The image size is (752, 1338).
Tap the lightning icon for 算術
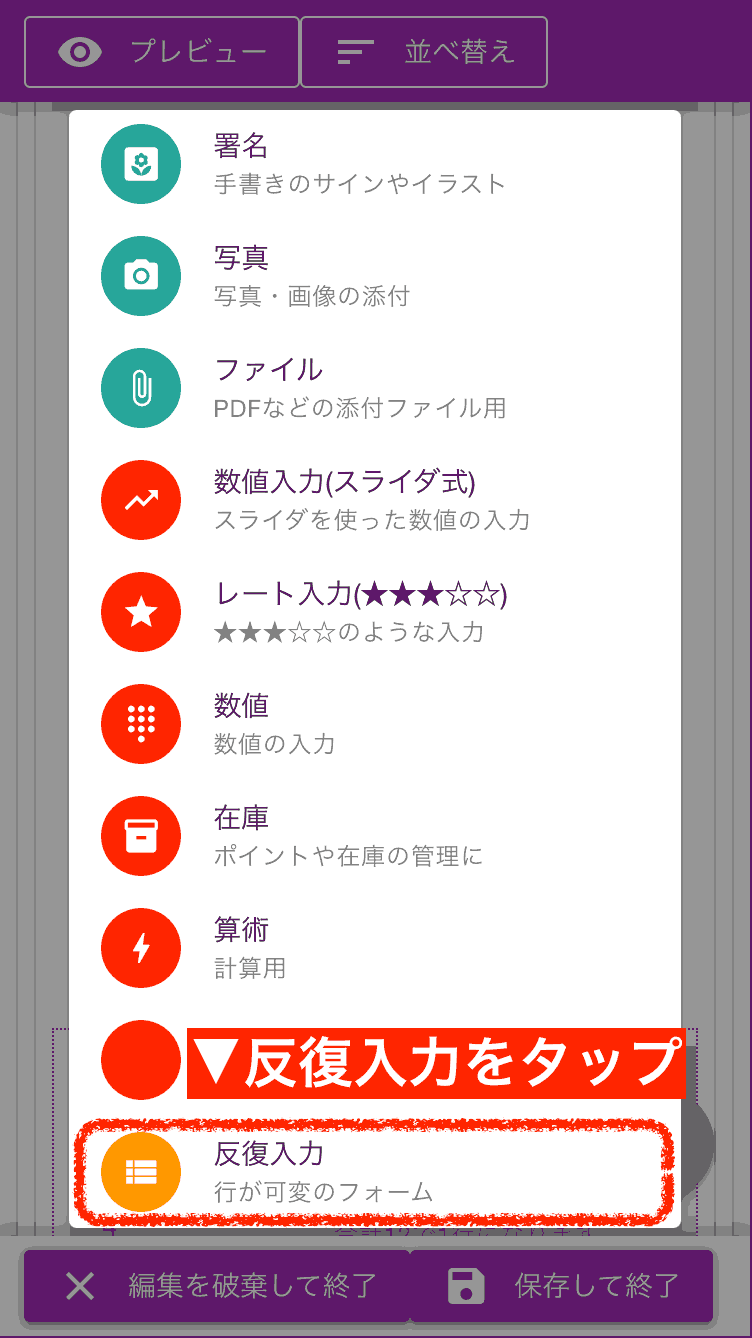pyautogui.click(x=140, y=947)
